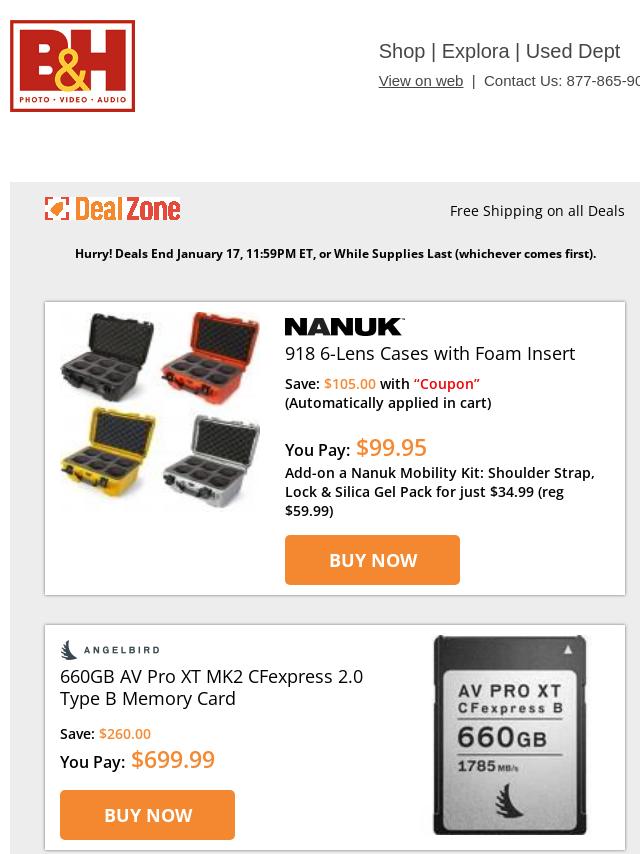
Task: Open the Explora link
Action: click(x=475, y=51)
